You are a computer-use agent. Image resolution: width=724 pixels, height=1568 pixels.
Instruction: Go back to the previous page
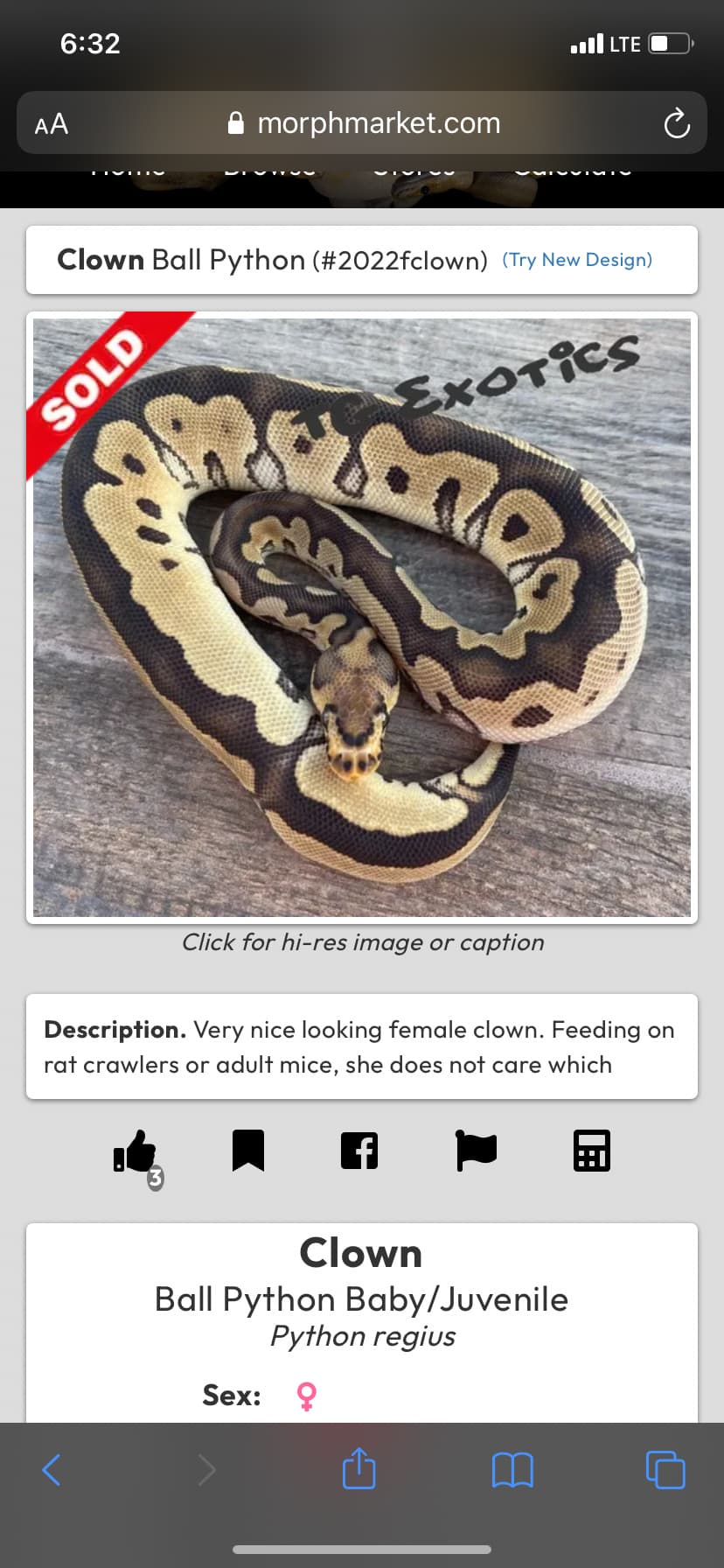52,1470
